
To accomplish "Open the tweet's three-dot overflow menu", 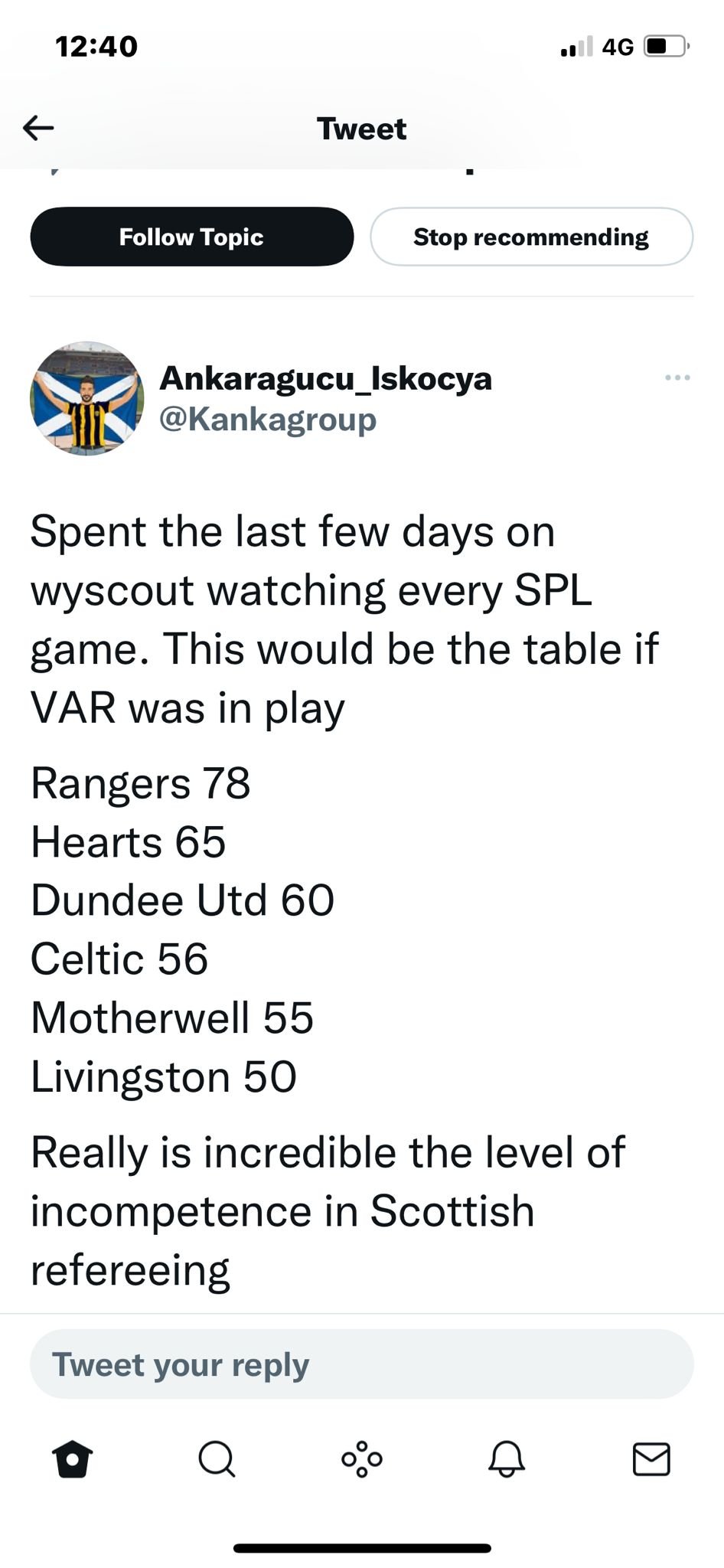I will [677, 377].
